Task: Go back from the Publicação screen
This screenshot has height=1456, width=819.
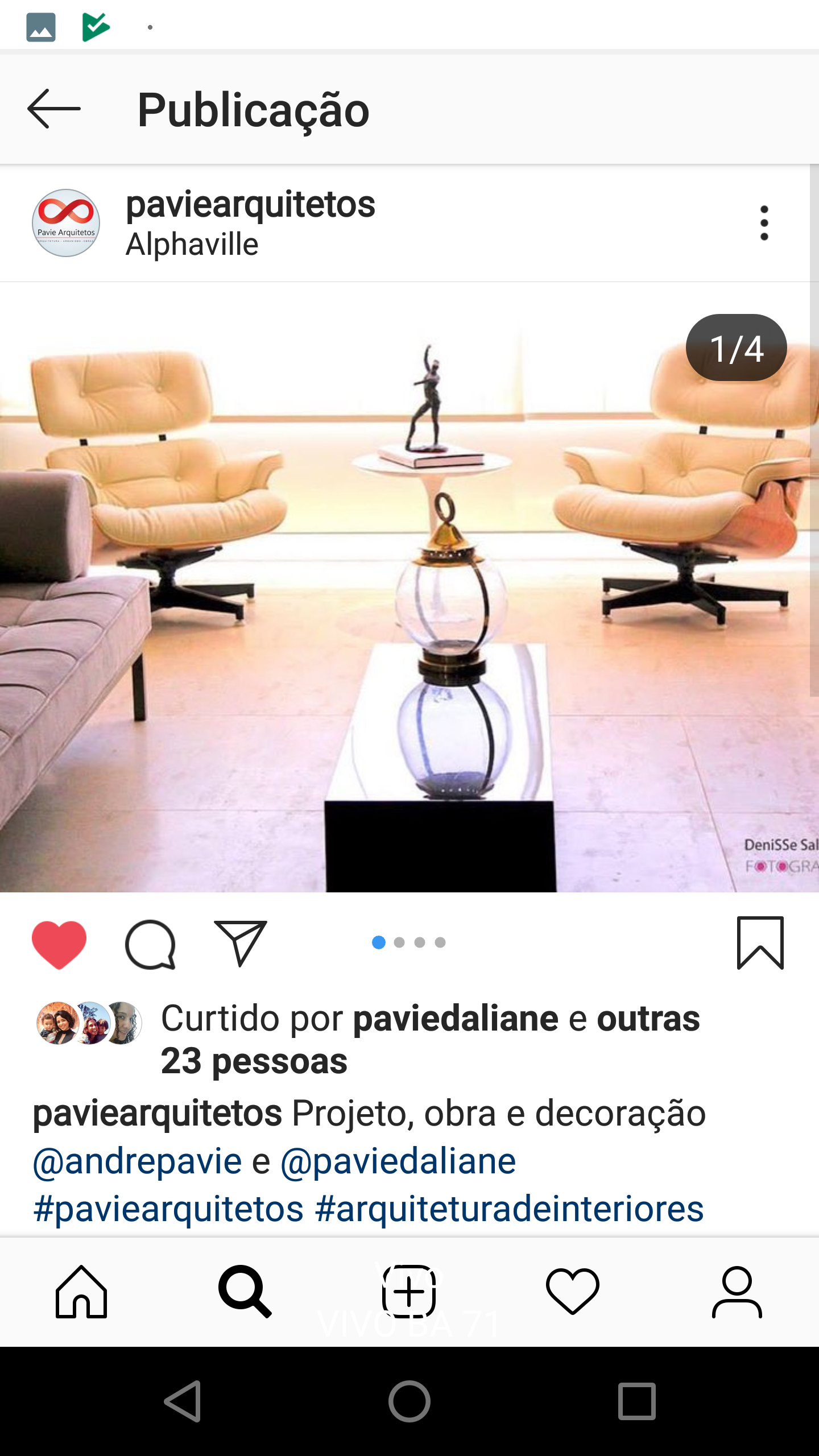Action: tap(54, 109)
